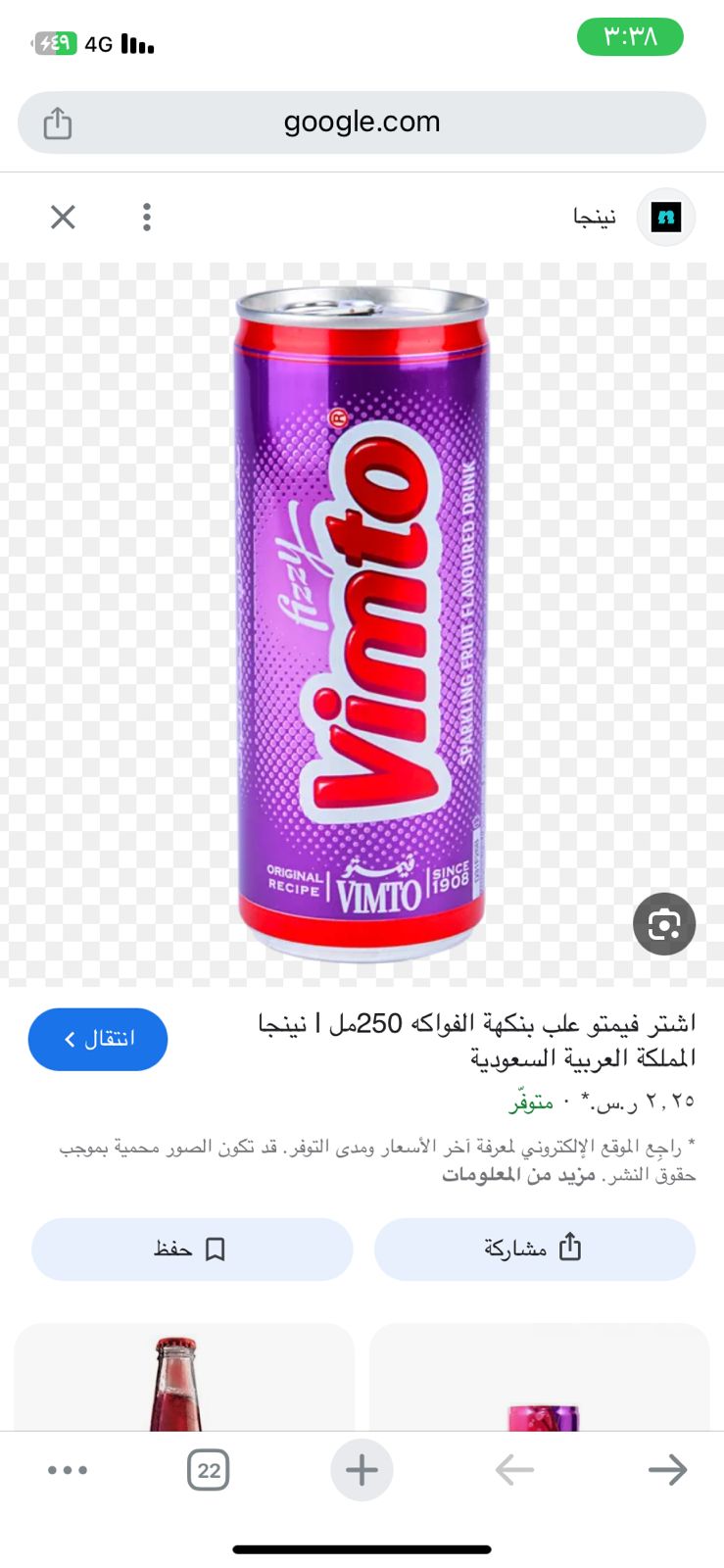Tap the google.com address bar
Viewport: 724px width, 1568px height.
pos(362,122)
